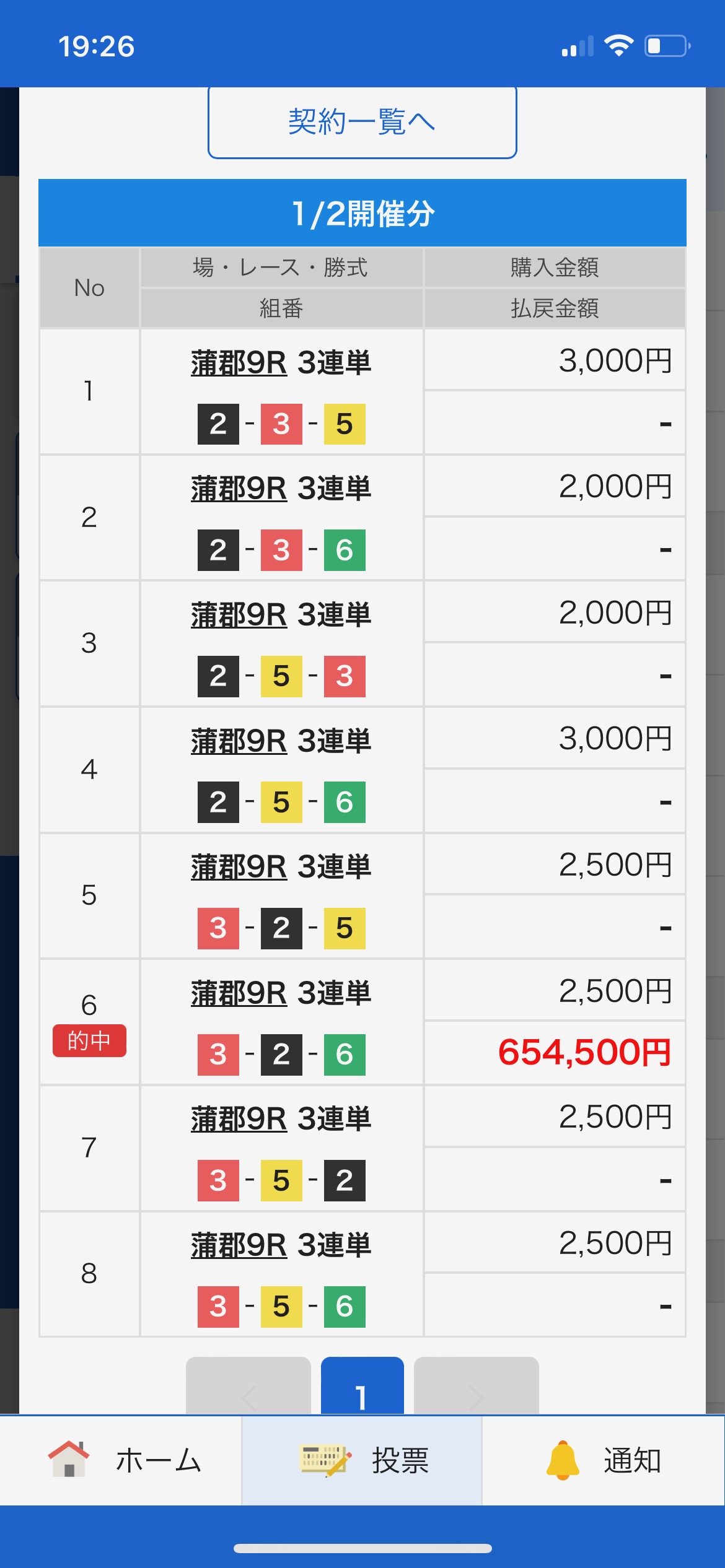
Task: Open 蒲郡9R link in row No 5
Action: tap(239, 867)
